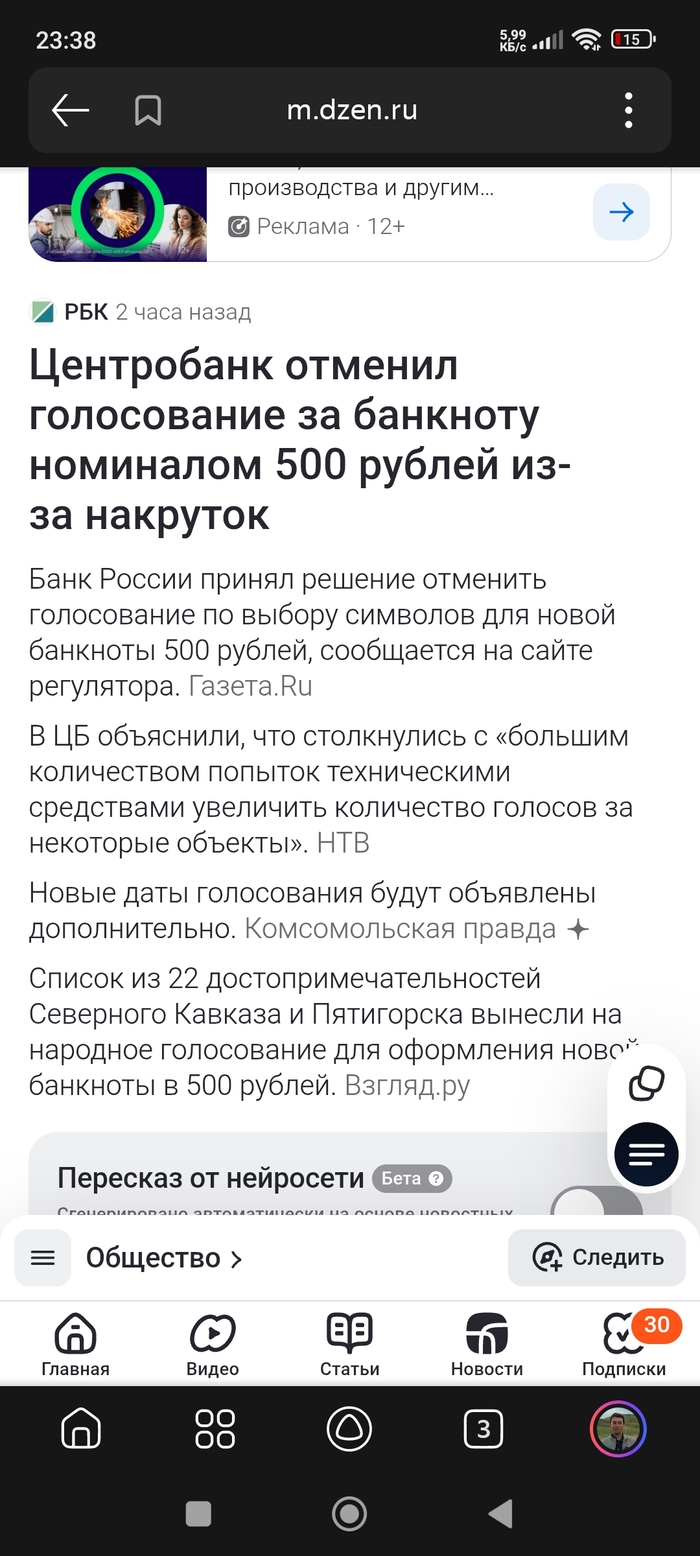The image size is (700, 1556).
Task: Open the НТВ source link
Action: pyautogui.click(x=343, y=843)
